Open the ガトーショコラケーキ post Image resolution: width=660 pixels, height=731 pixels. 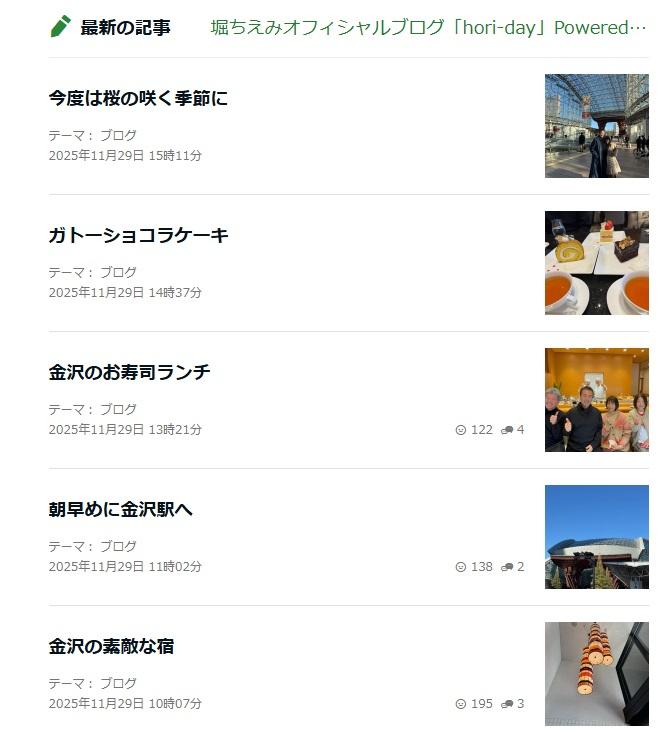[139, 235]
